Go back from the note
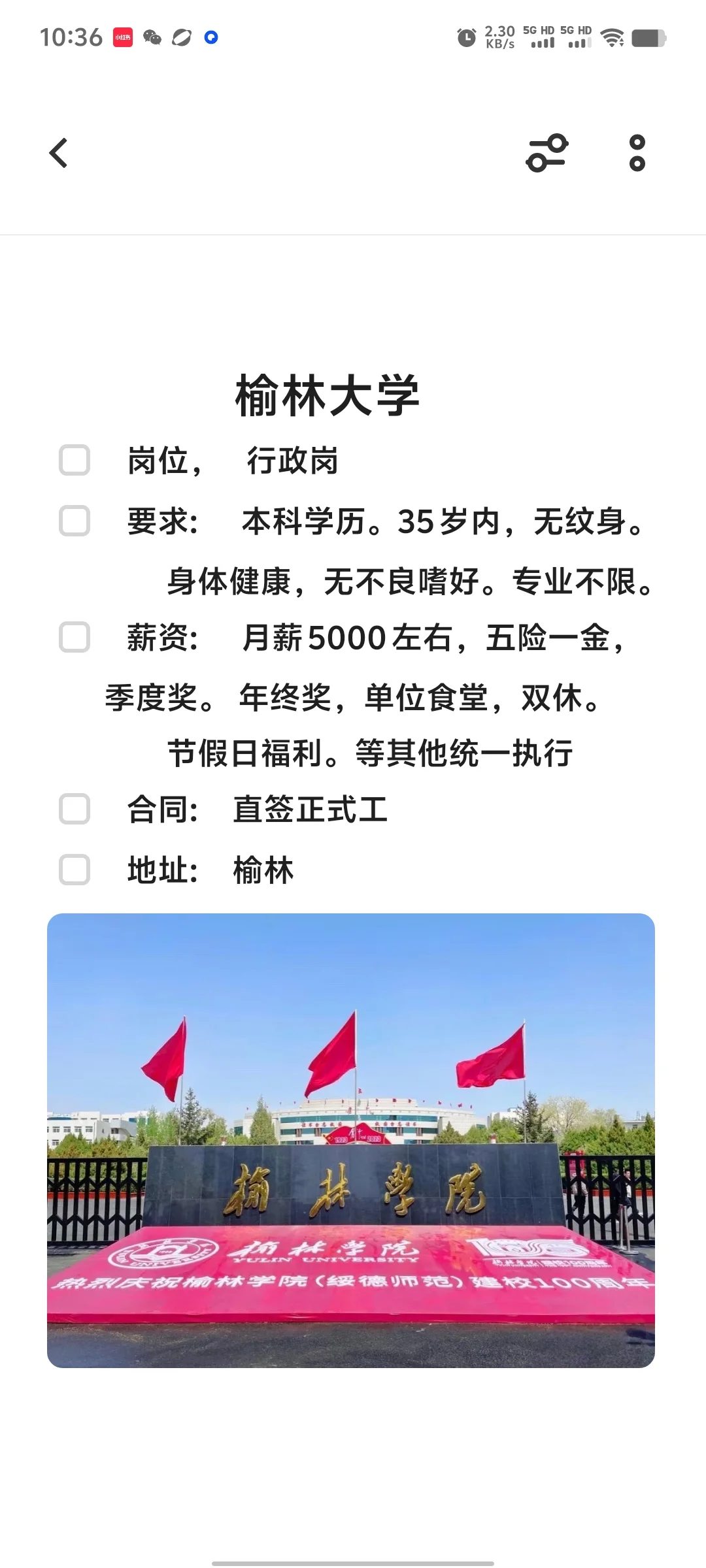The image size is (706, 1568). click(59, 154)
